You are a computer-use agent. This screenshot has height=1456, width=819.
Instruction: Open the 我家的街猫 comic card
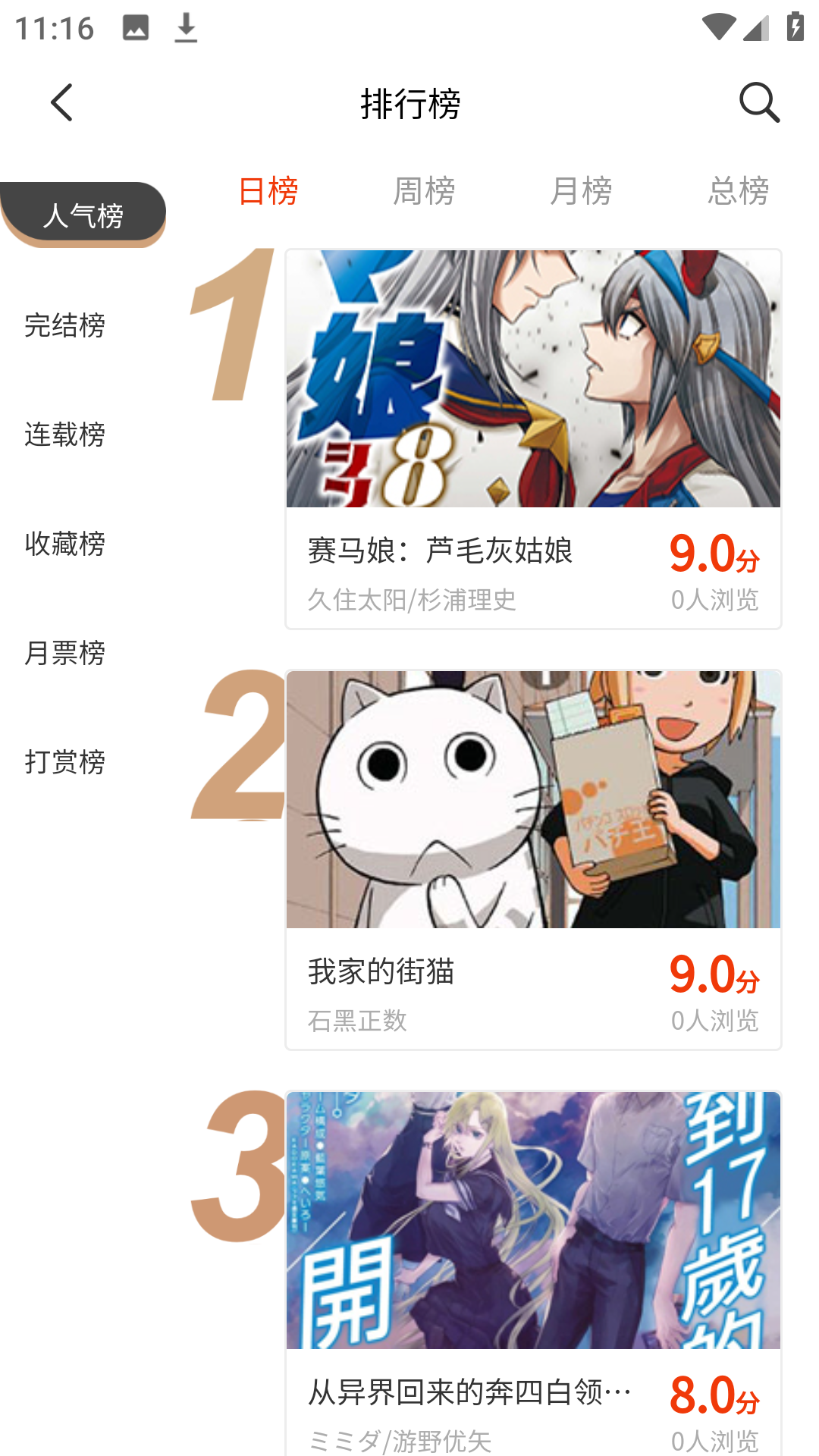[533, 860]
